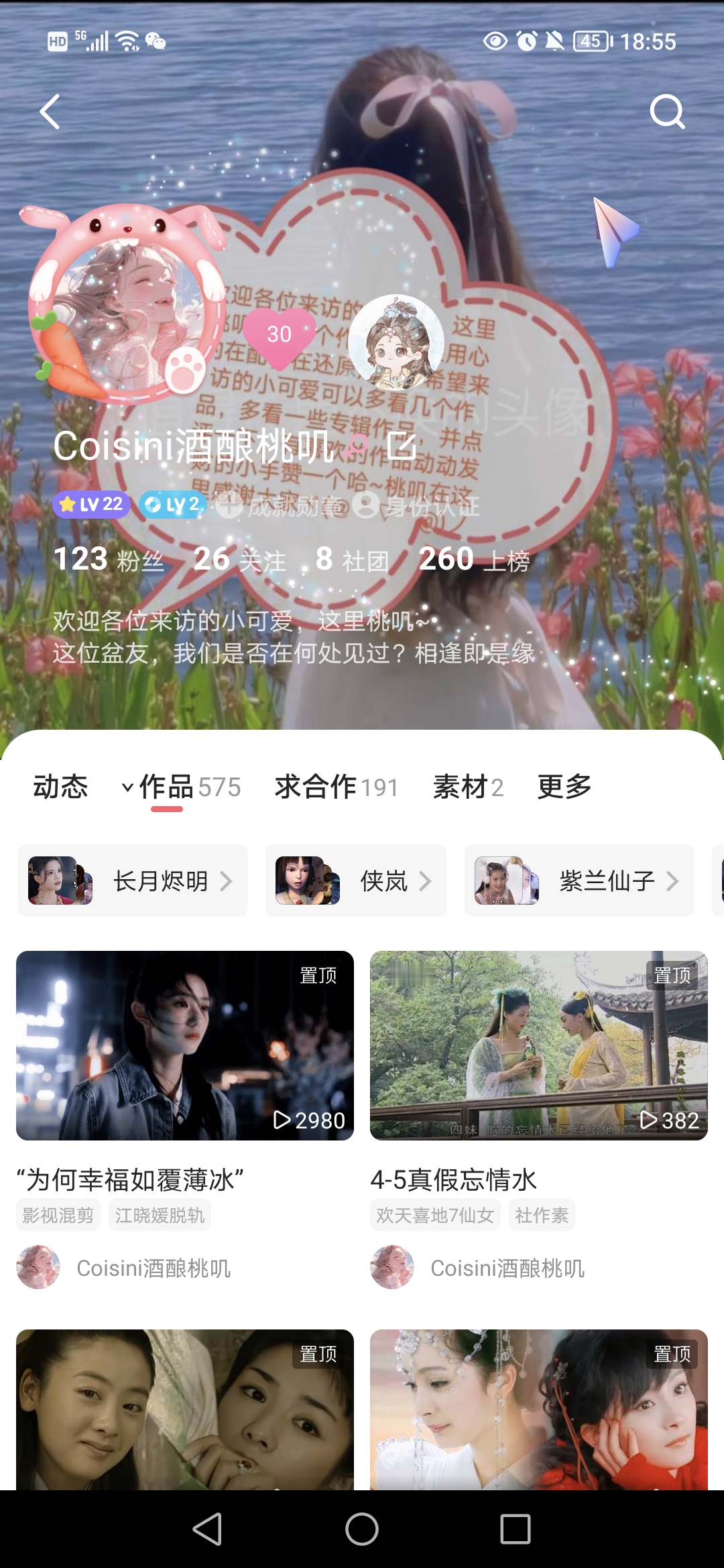Switch to the 动态 tab
Image resolution: width=724 pixels, height=1568 pixels.
tap(60, 788)
